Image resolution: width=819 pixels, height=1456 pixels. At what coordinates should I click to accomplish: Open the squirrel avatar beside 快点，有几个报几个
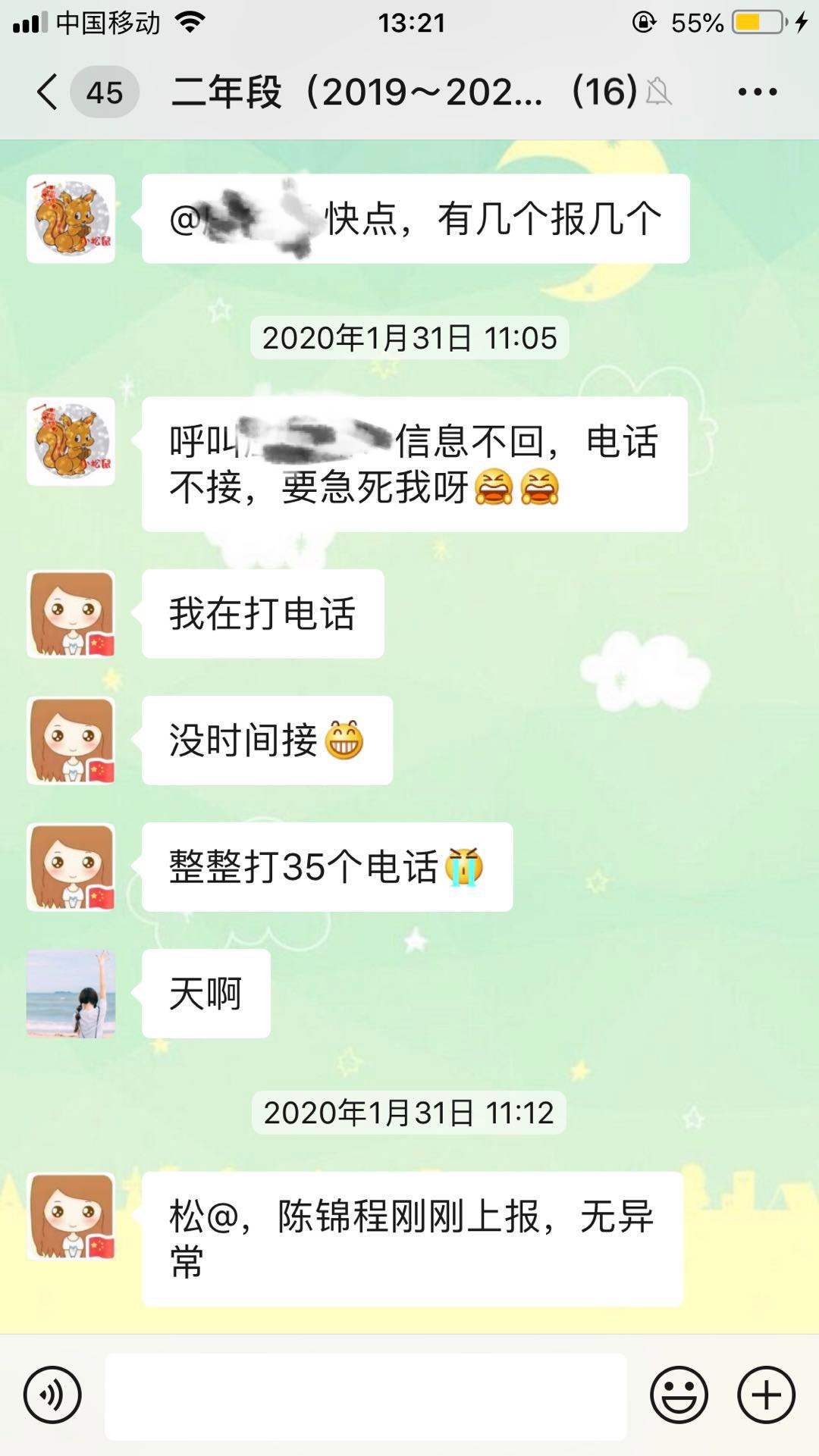coord(71,219)
